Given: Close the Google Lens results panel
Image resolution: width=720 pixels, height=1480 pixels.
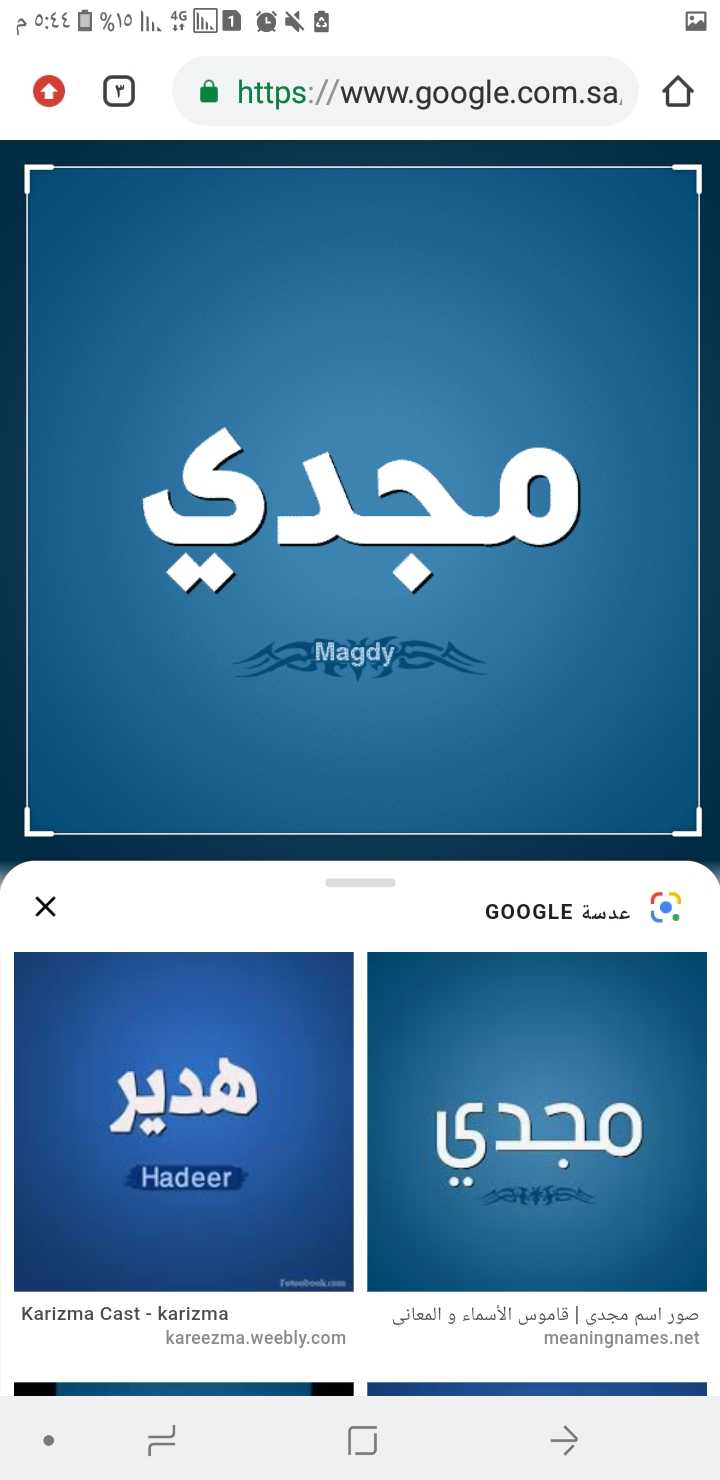Looking at the screenshot, I should coord(45,907).
